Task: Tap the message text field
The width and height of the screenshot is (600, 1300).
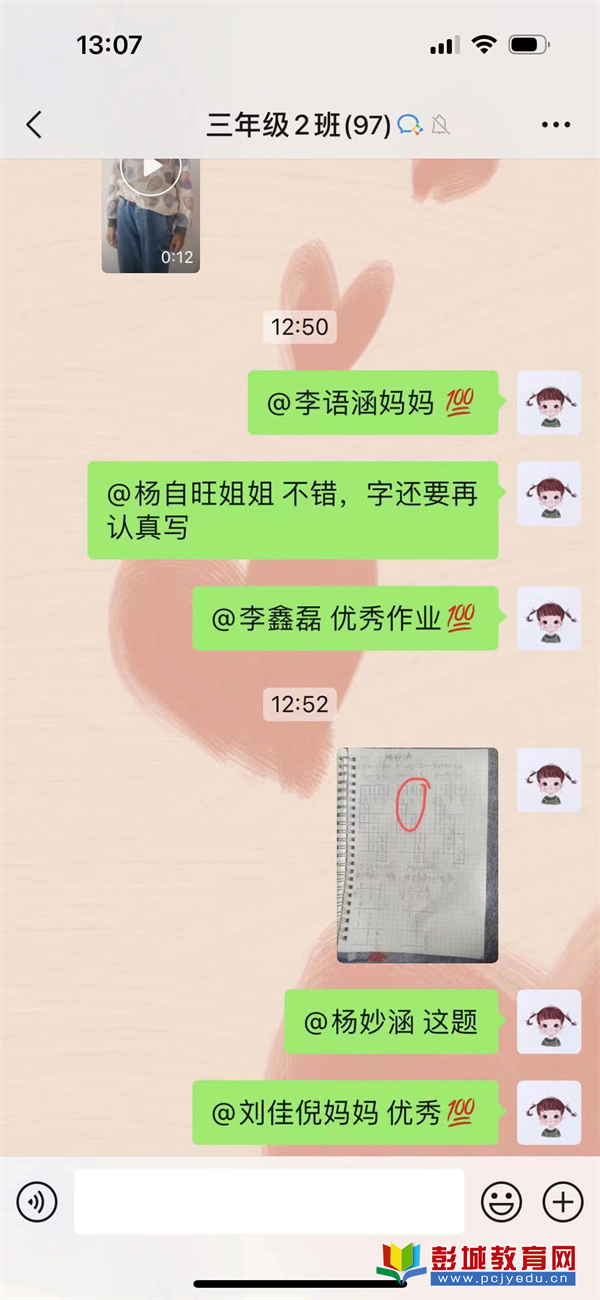Action: 268,1201
